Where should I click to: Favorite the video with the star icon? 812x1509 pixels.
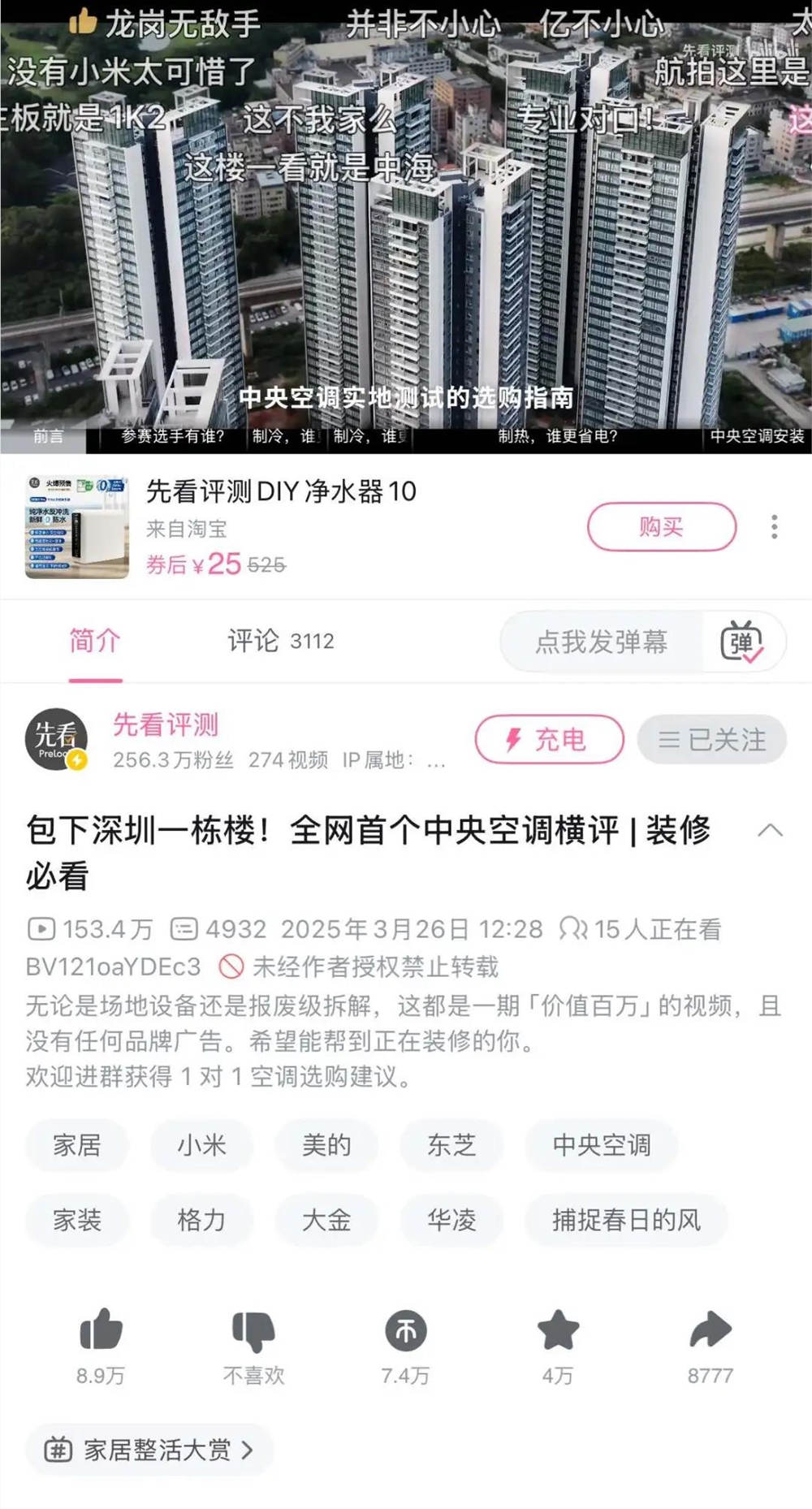tap(557, 1332)
